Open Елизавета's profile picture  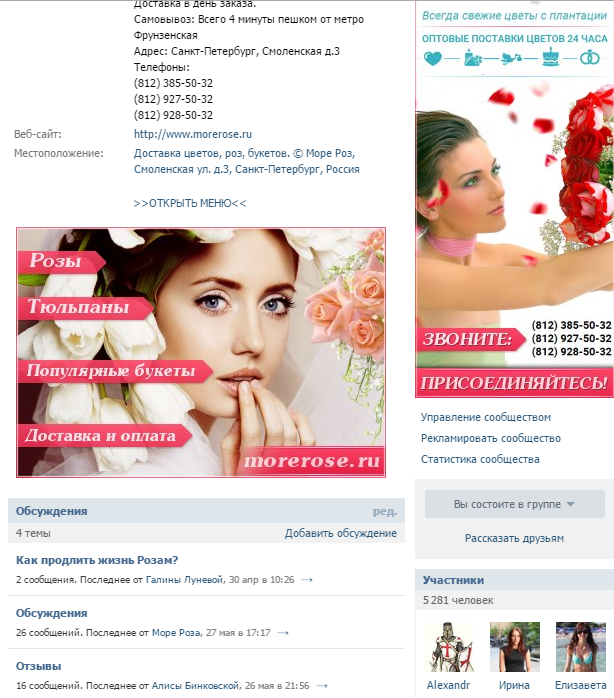click(x=580, y=646)
